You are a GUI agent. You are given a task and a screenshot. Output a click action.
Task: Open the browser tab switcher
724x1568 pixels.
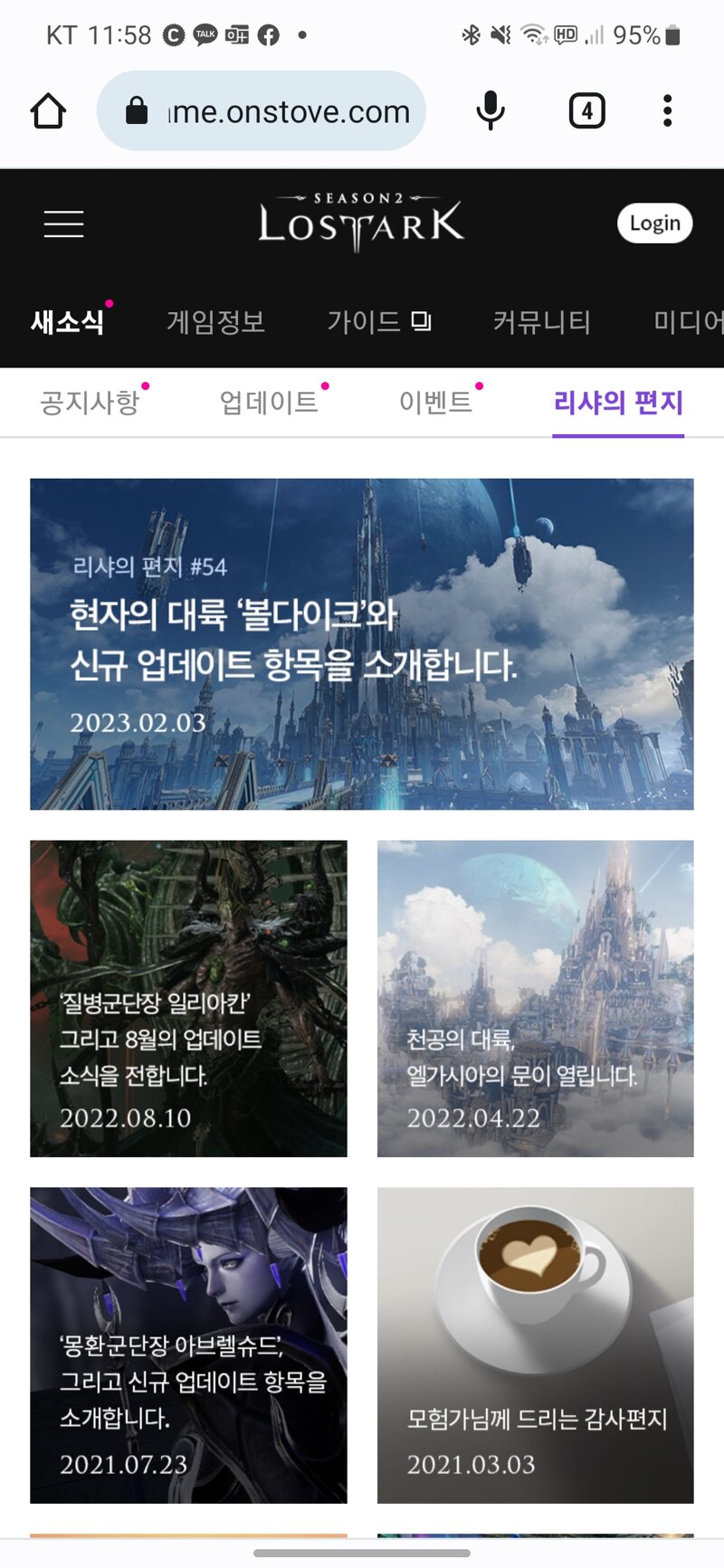(586, 111)
